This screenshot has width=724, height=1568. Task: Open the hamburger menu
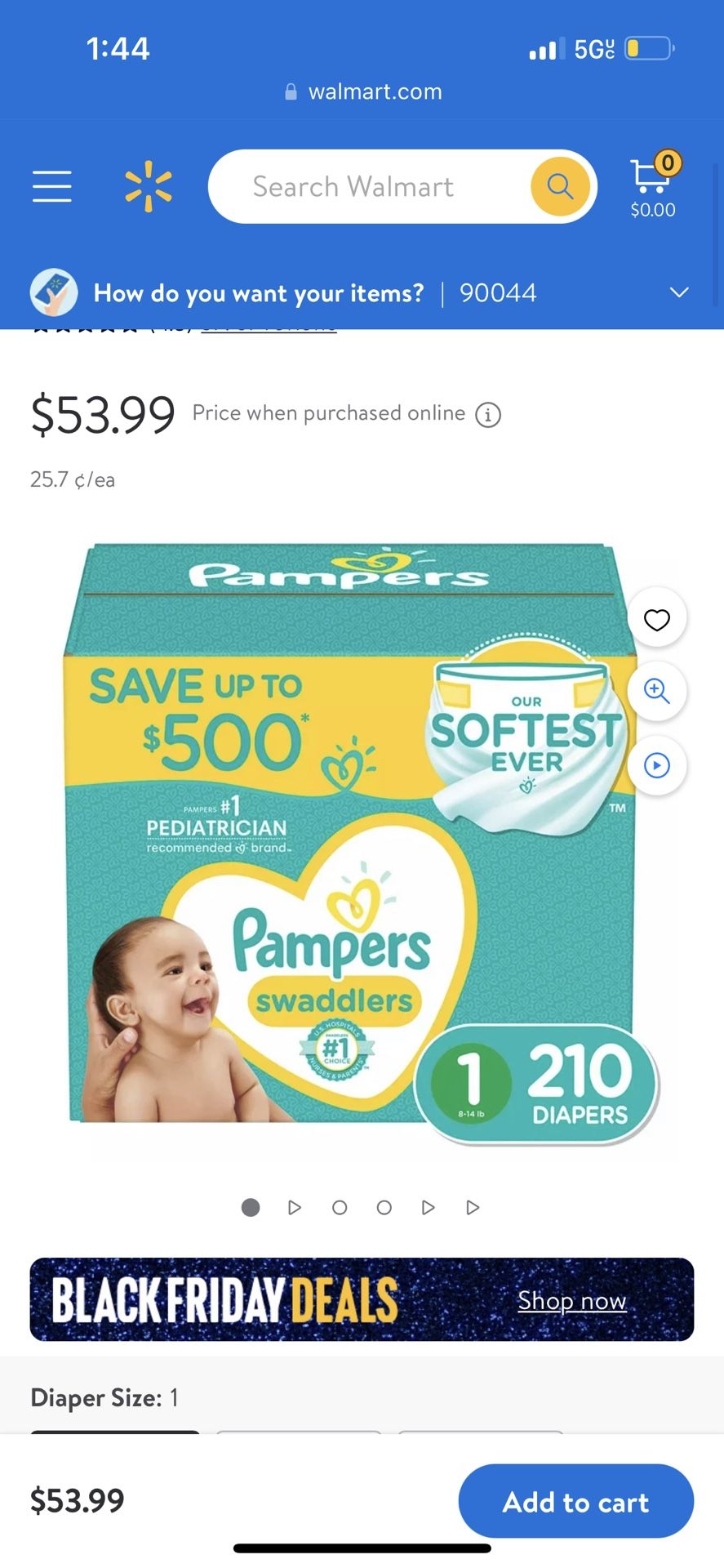point(52,186)
